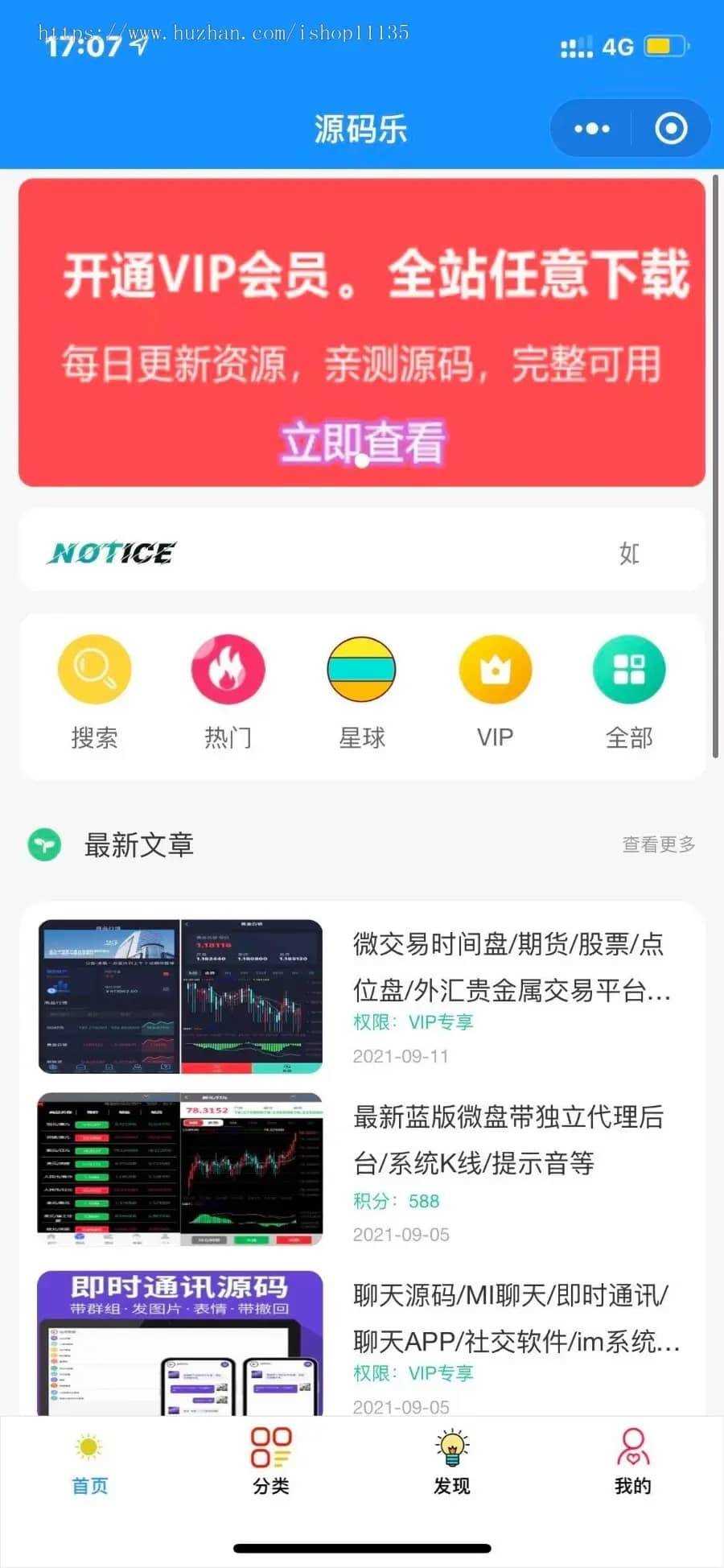Select the 星球 planet icon
The image size is (724, 1568).
click(x=361, y=669)
